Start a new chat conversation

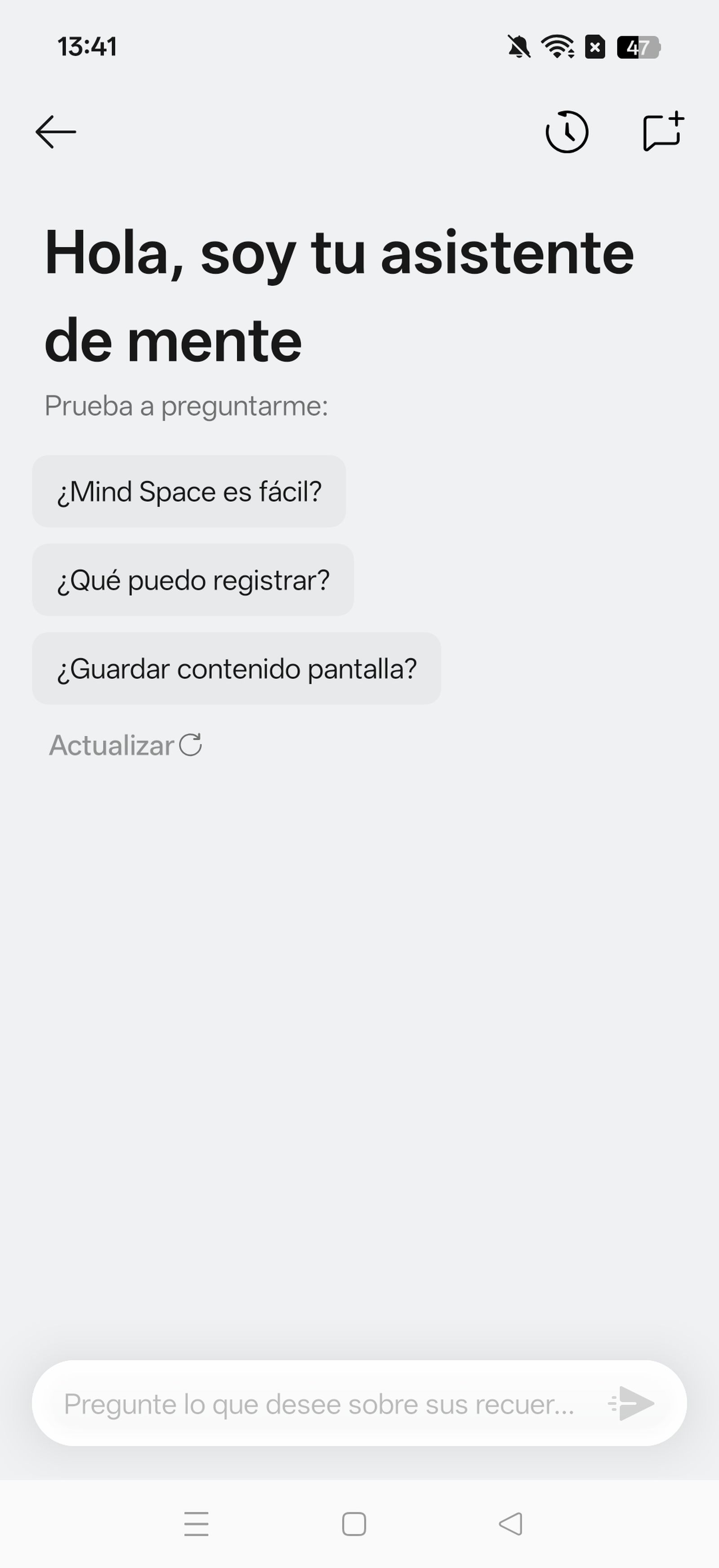click(662, 132)
